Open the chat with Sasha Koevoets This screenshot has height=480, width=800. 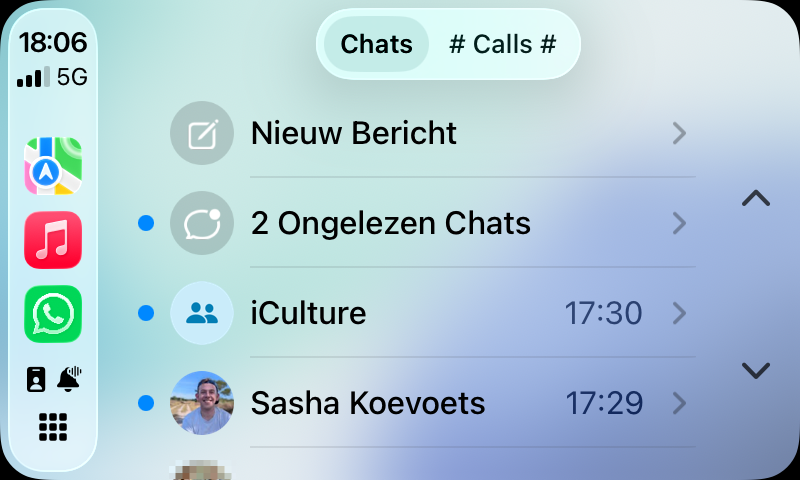click(x=430, y=404)
